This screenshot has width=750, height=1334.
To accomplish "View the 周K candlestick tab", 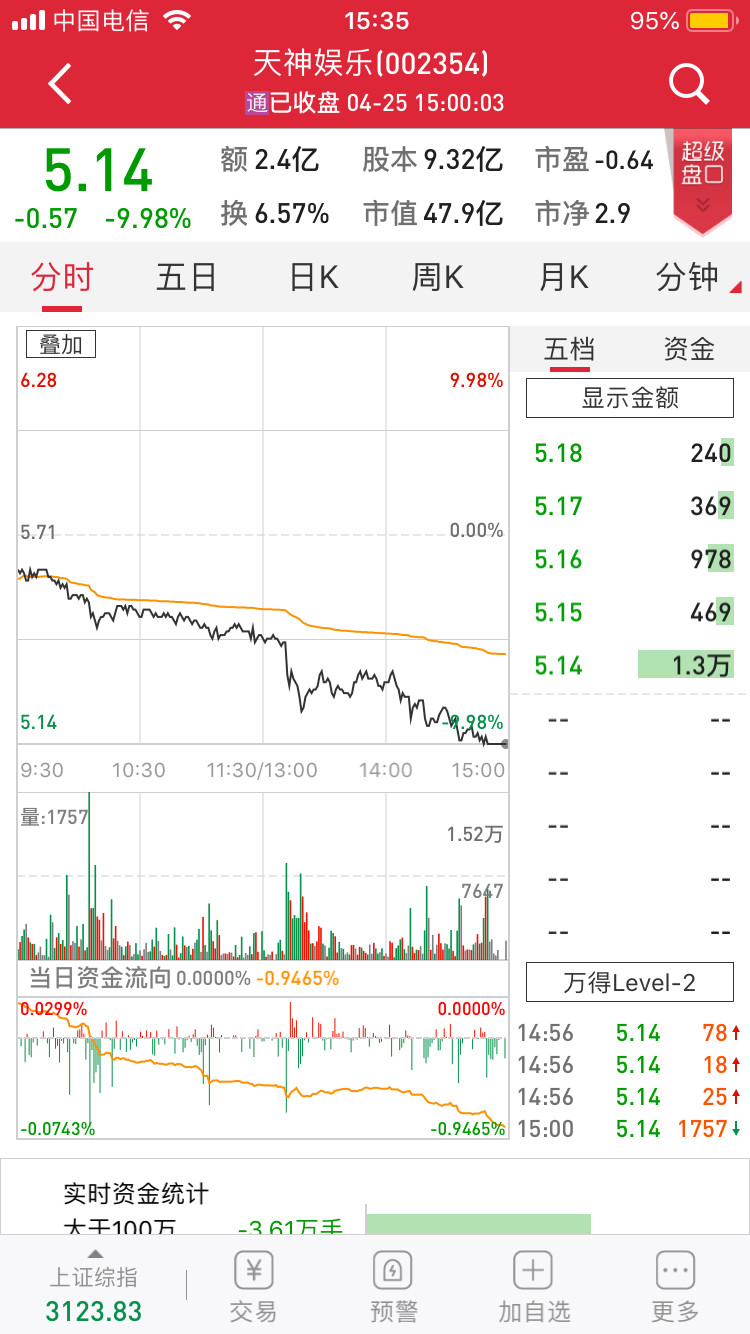I will (438, 277).
